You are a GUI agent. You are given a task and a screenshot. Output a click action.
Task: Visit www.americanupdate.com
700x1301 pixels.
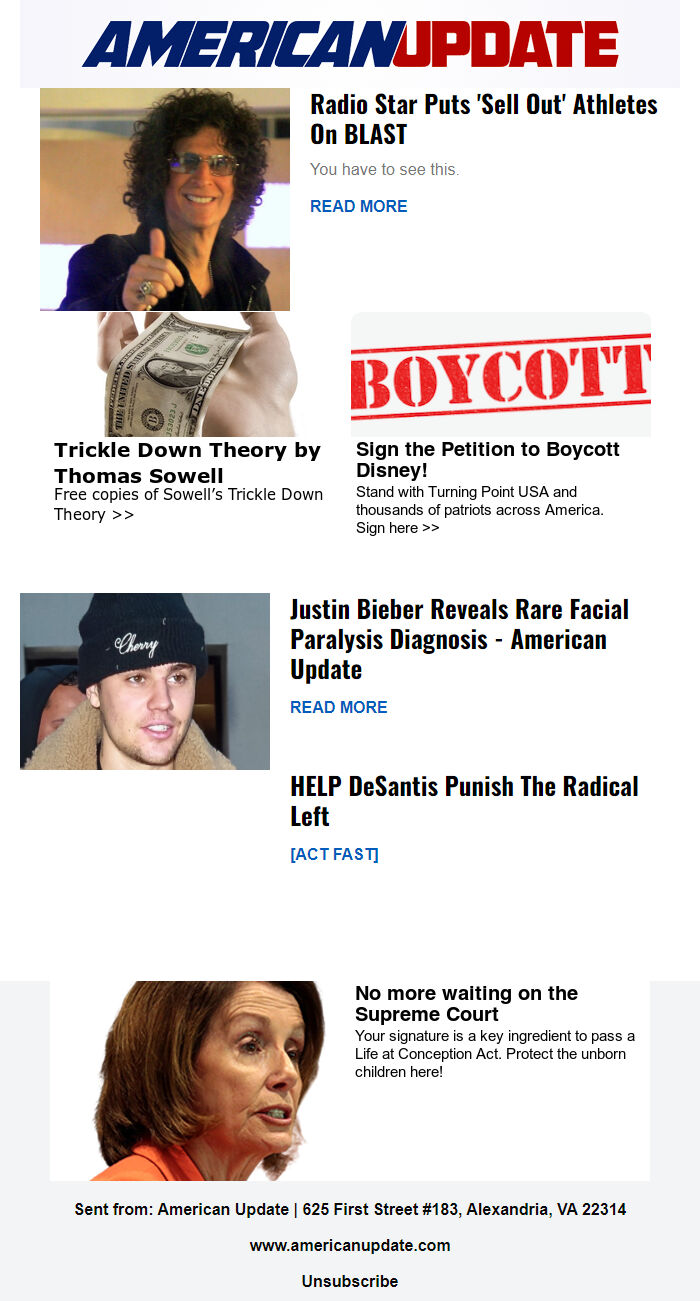350,1245
